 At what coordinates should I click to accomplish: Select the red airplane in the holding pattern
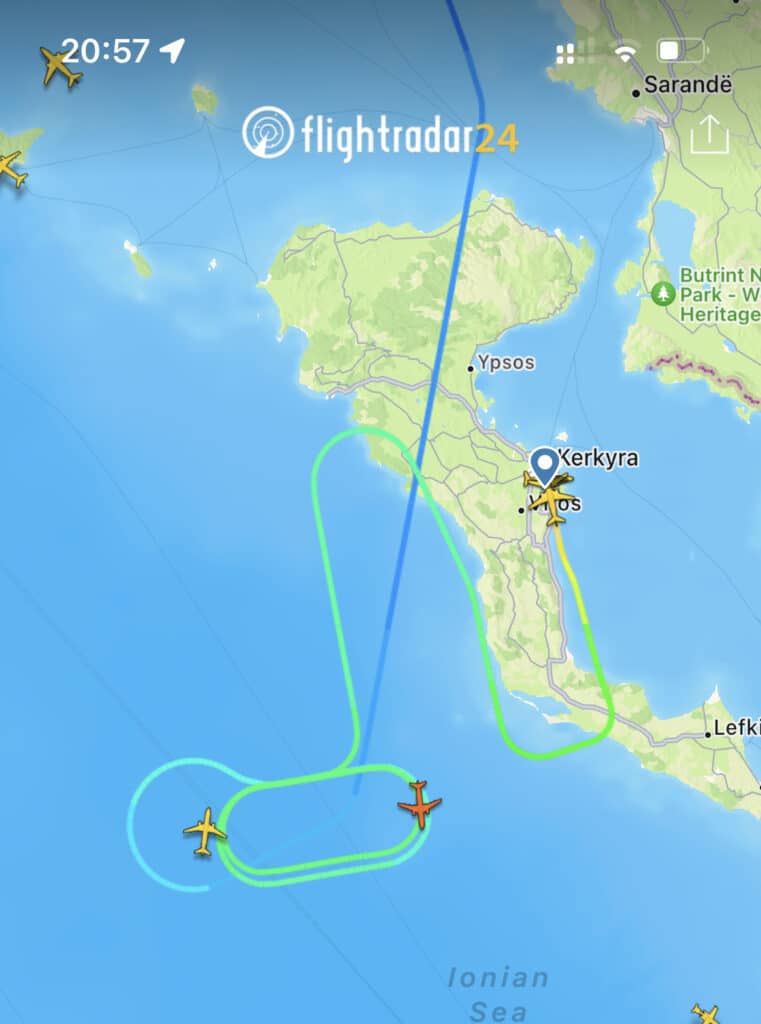[x=418, y=806]
